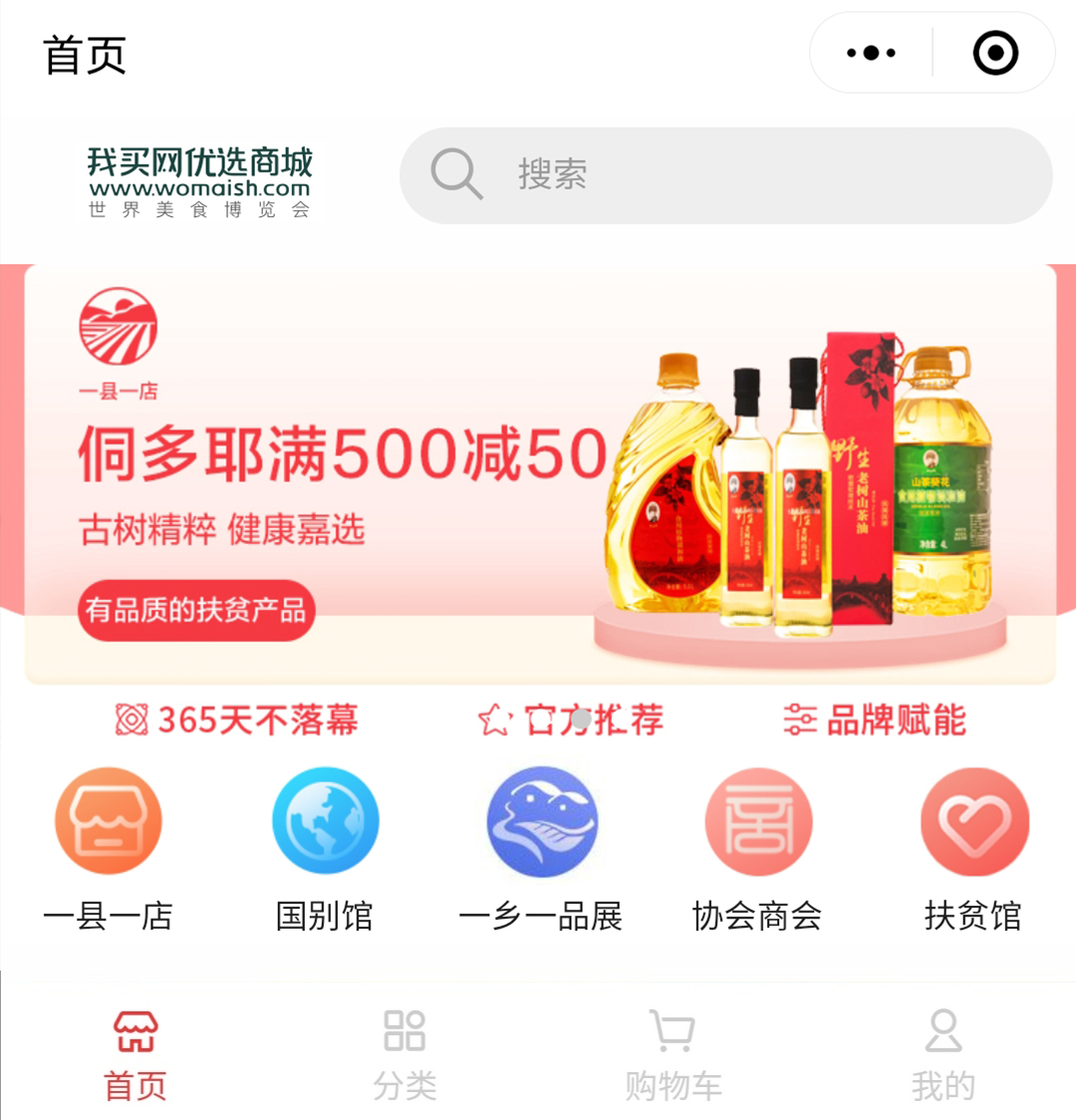Open the 我的 tab

942,1054
